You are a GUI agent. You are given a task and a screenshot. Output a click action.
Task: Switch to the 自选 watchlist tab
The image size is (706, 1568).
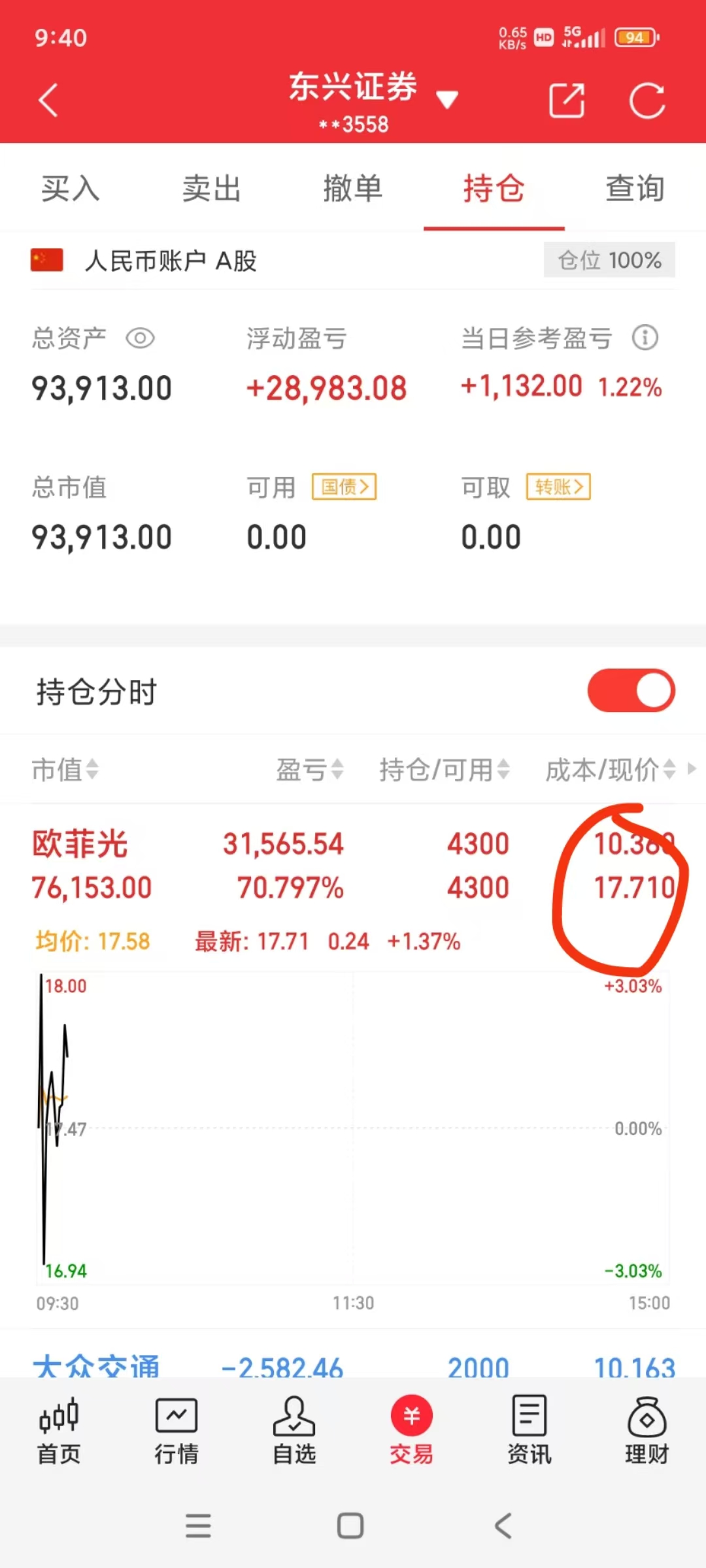pyautogui.click(x=294, y=1431)
